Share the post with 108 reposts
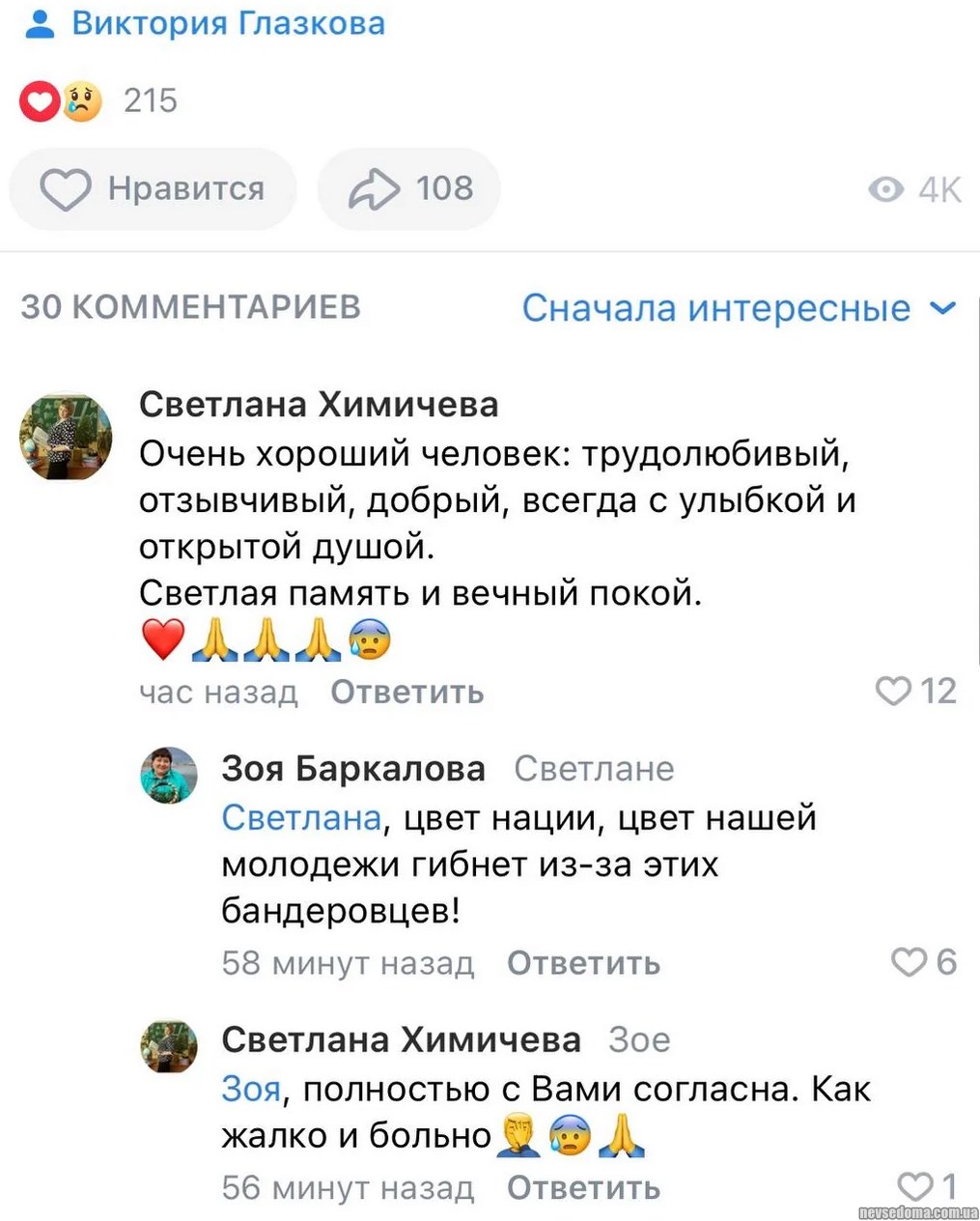This screenshot has height=1221, width=980. (x=409, y=189)
